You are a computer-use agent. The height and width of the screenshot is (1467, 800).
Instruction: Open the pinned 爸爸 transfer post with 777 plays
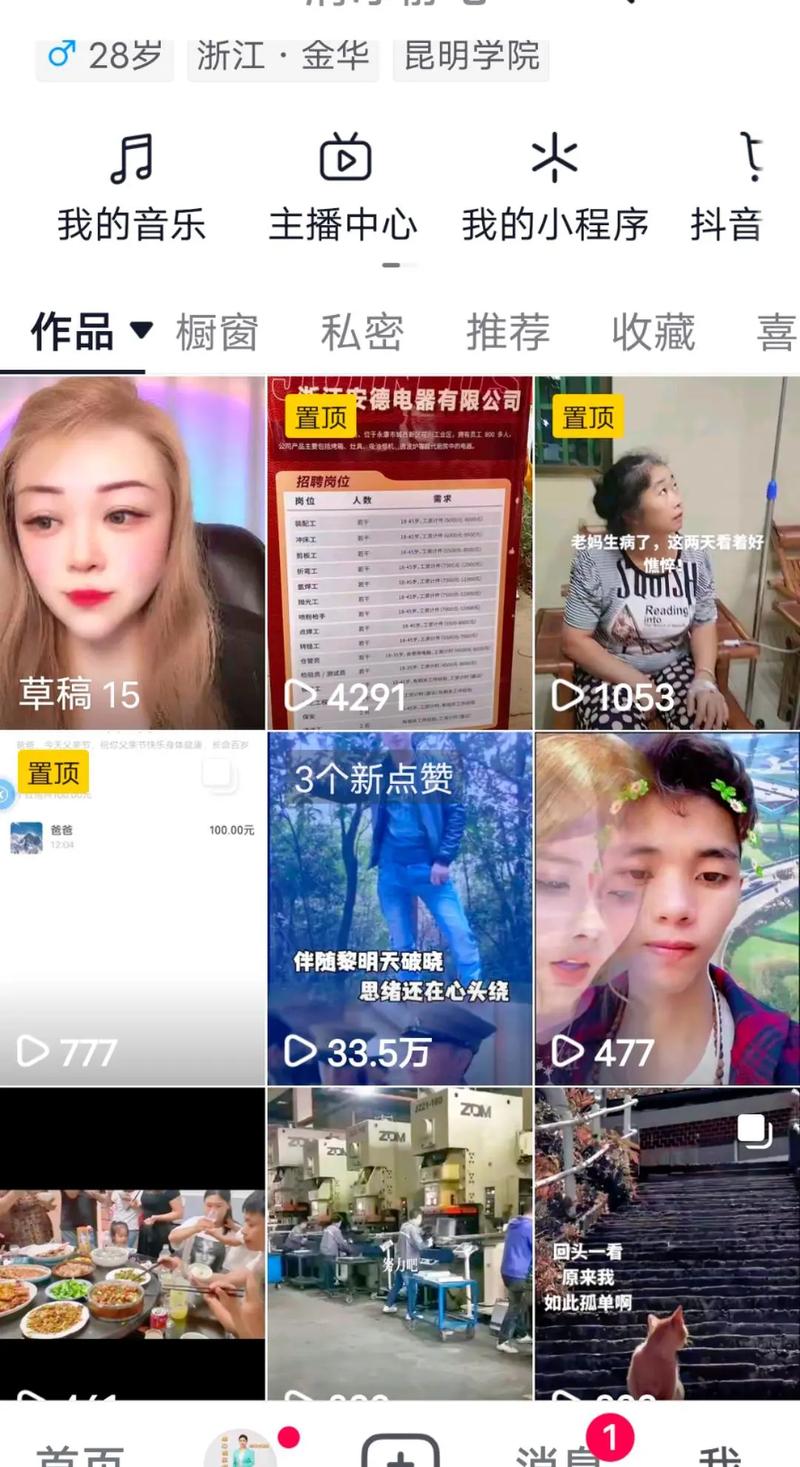pyautogui.click(x=132, y=908)
